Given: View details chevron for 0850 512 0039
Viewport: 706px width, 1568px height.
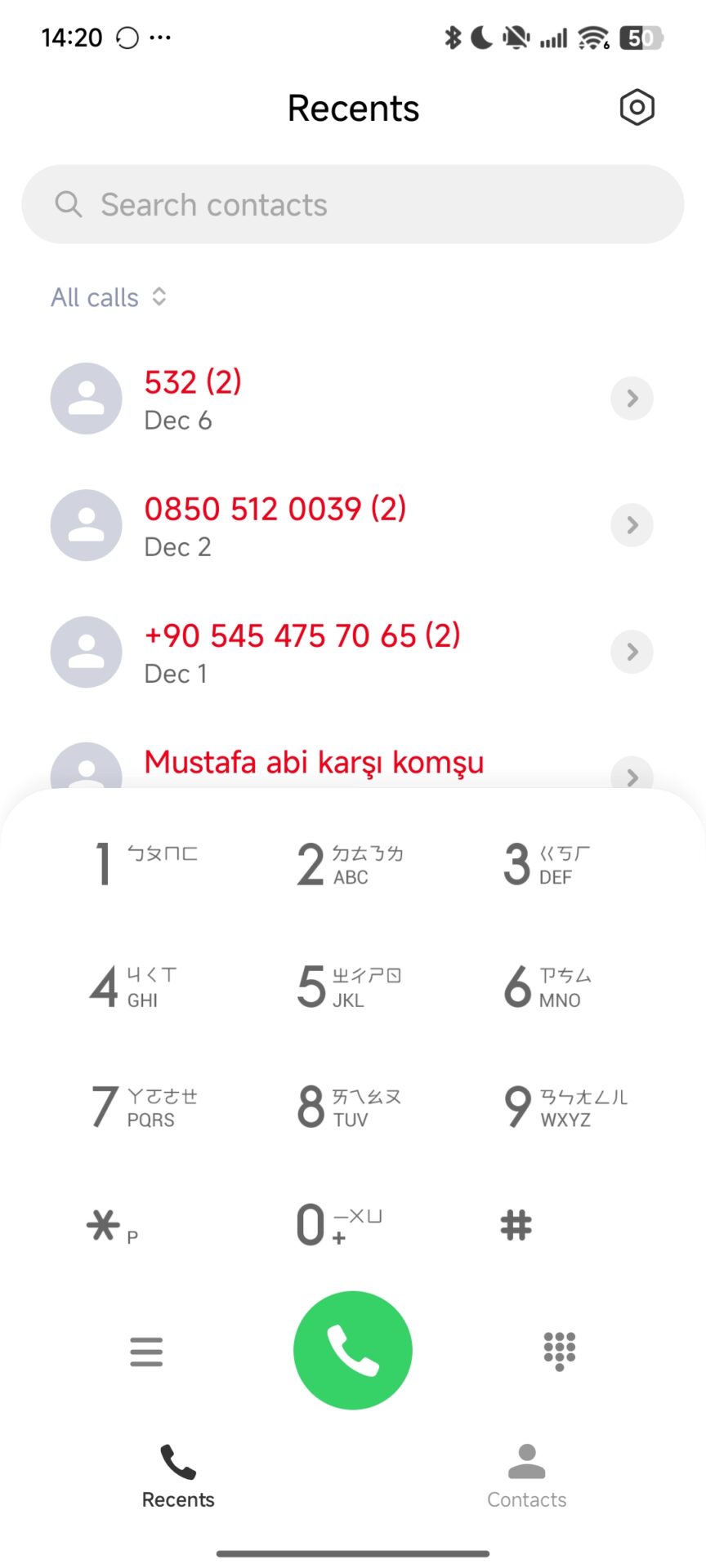Looking at the screenshot, I should [x=632, y=525].
